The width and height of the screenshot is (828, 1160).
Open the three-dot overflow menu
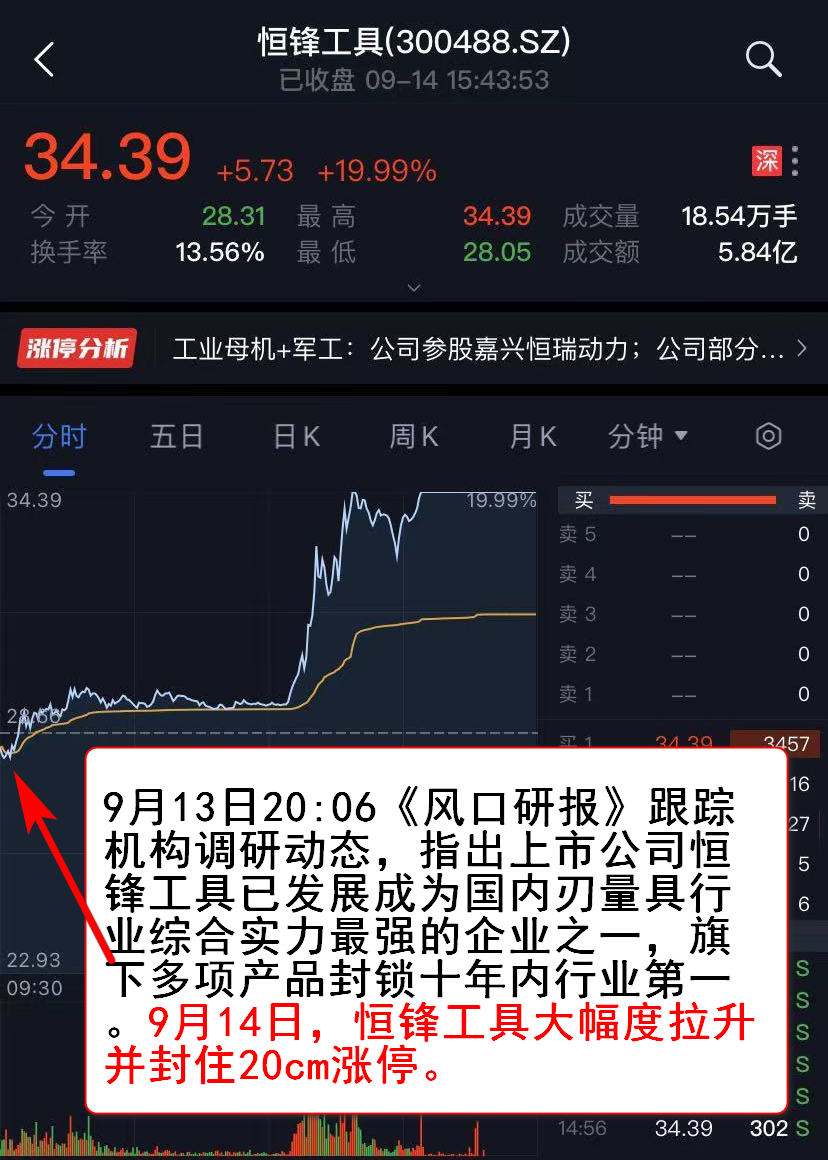(795, 161)
